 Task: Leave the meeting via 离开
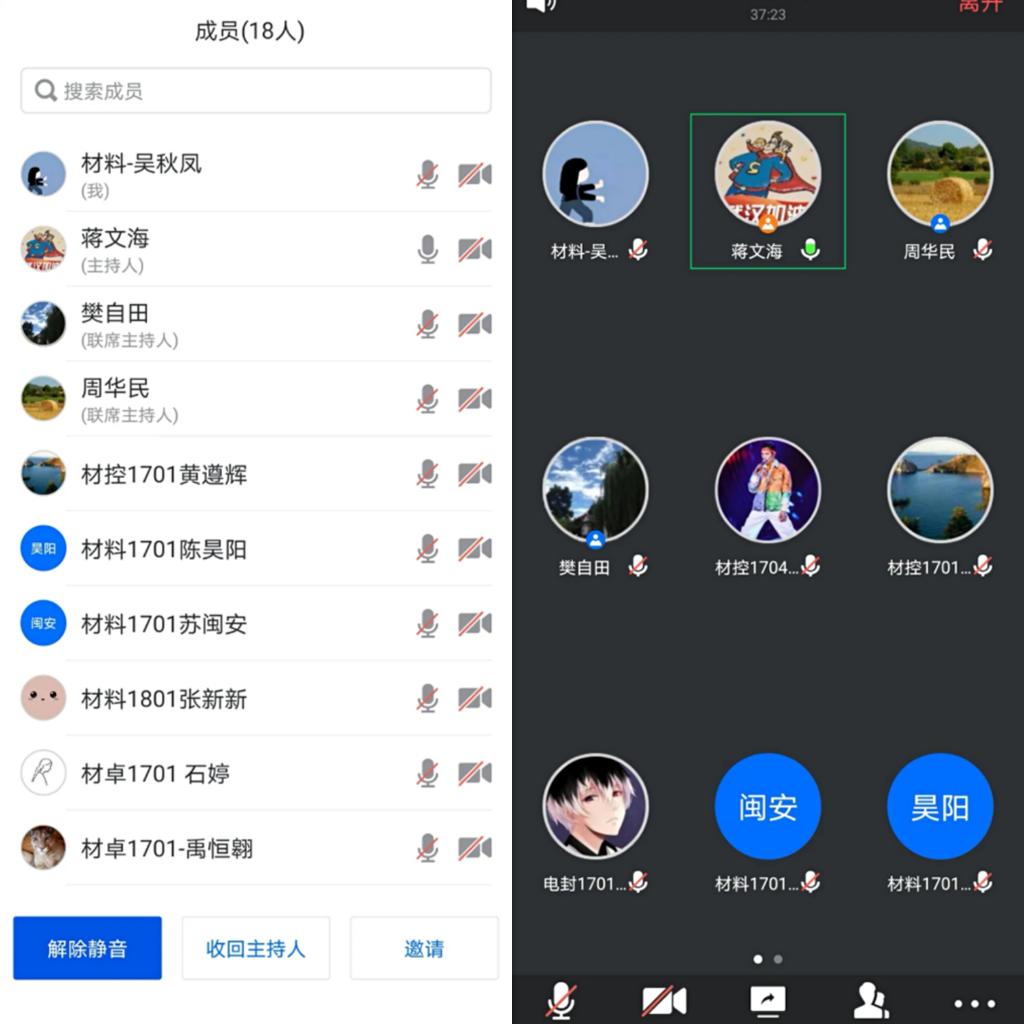[x=979, y=6]
